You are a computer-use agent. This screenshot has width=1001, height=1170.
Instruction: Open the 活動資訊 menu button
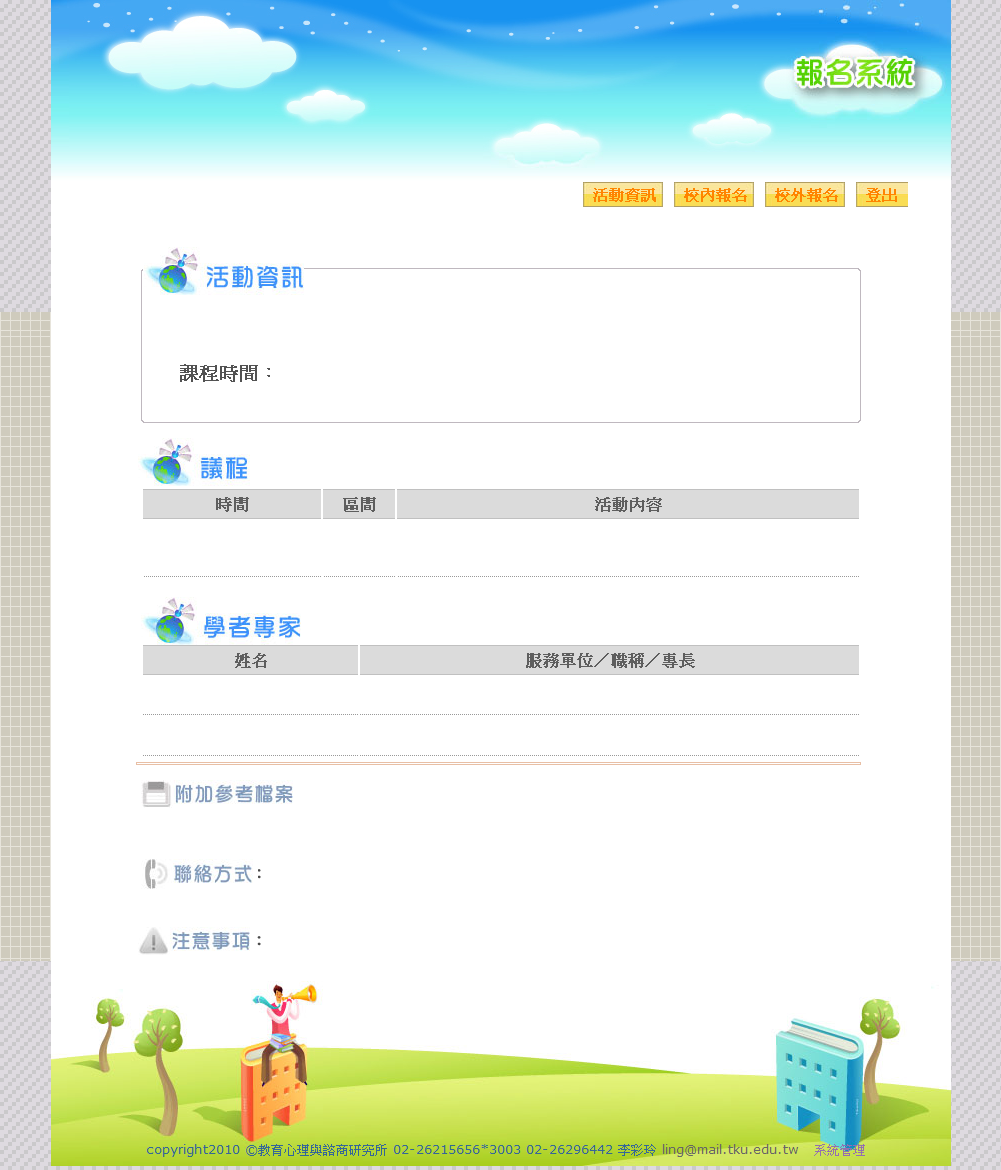(623, 195)
